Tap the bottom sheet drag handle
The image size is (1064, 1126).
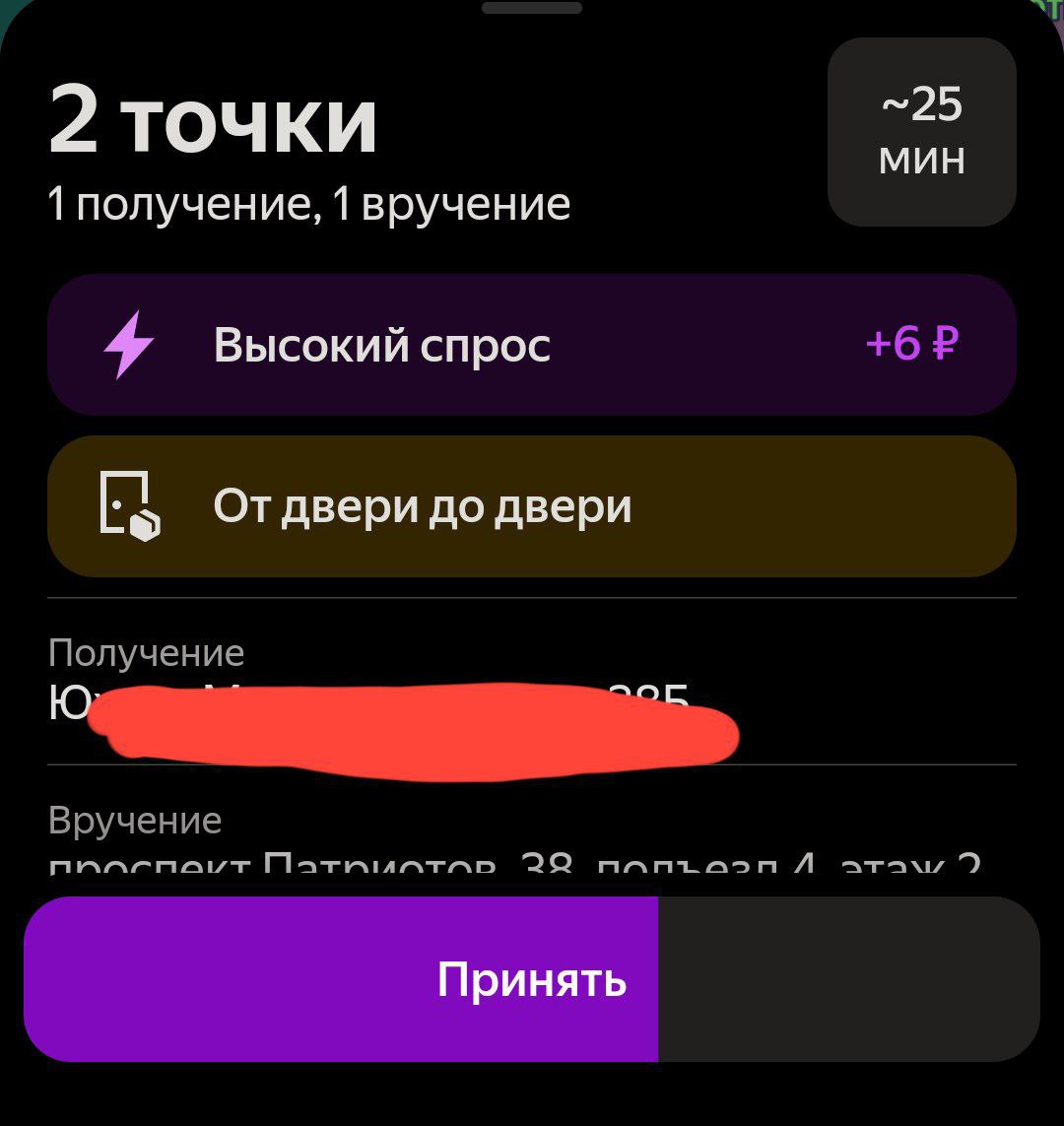click(x=532, y=8)
